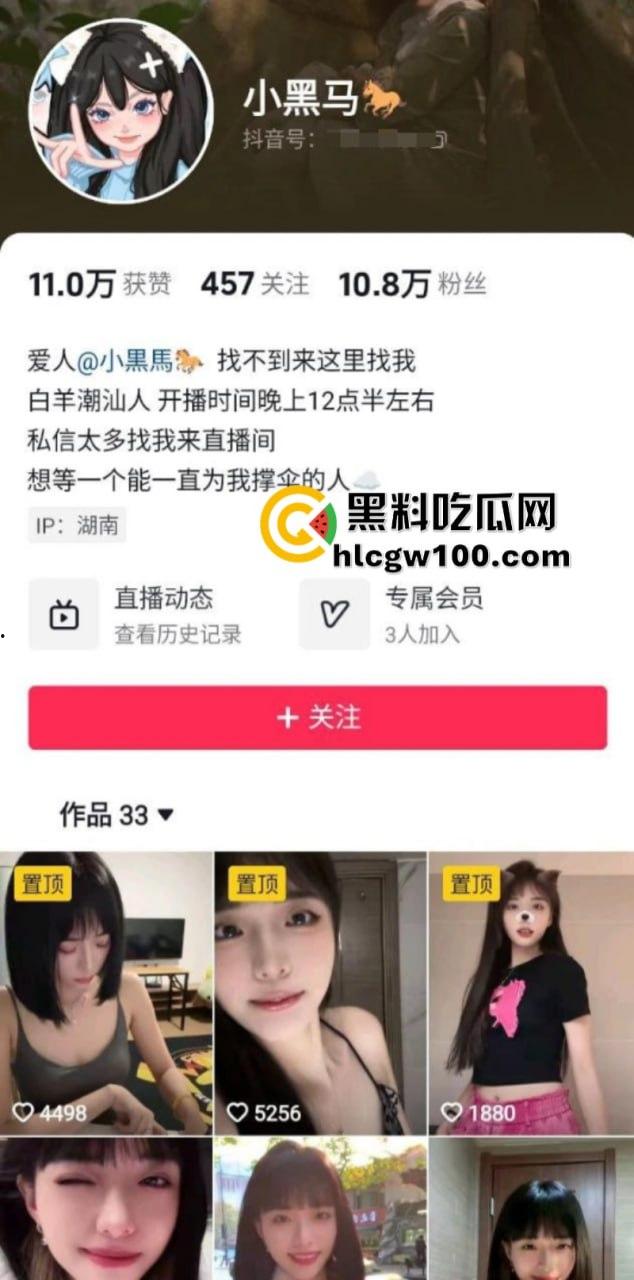Follow this user with 关注 button
634x1280 pixels.
[317, 718]
